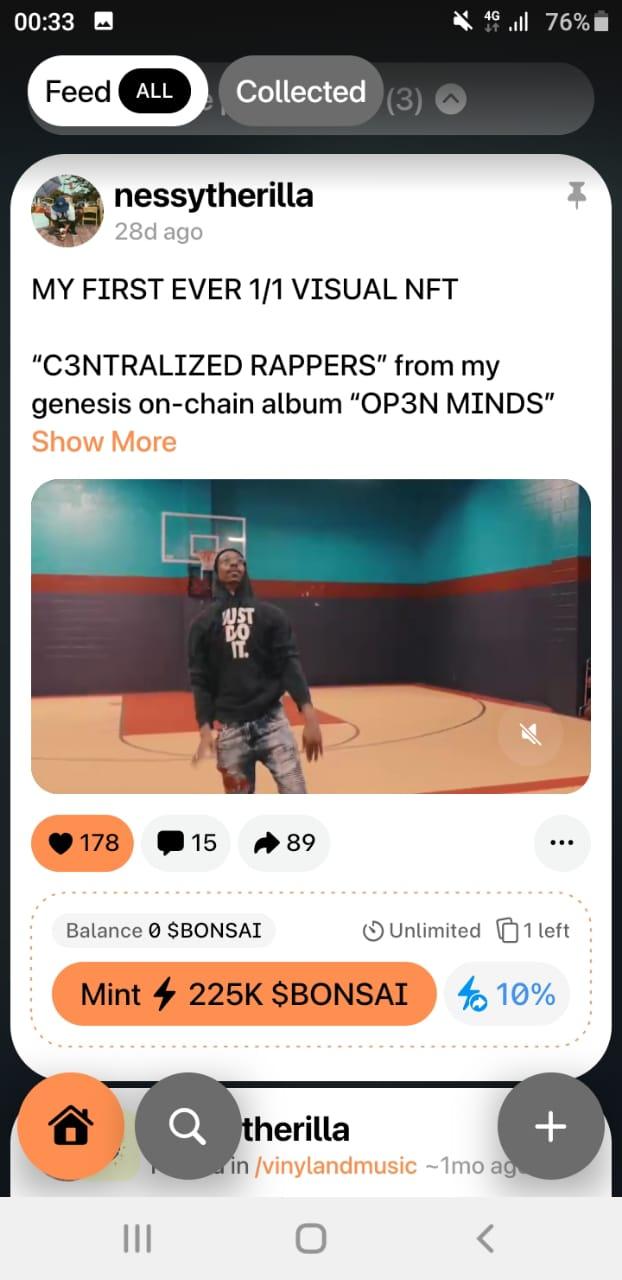The width and height of the screenshot is (622, 1280).
Task: Mint for 225K $BONSAI
Action: coord(244,994)
